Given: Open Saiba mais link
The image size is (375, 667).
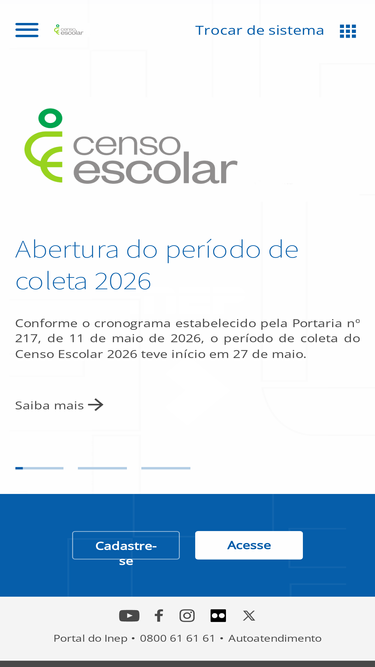Looking at the screenshot, I should (x=59, y=405).
